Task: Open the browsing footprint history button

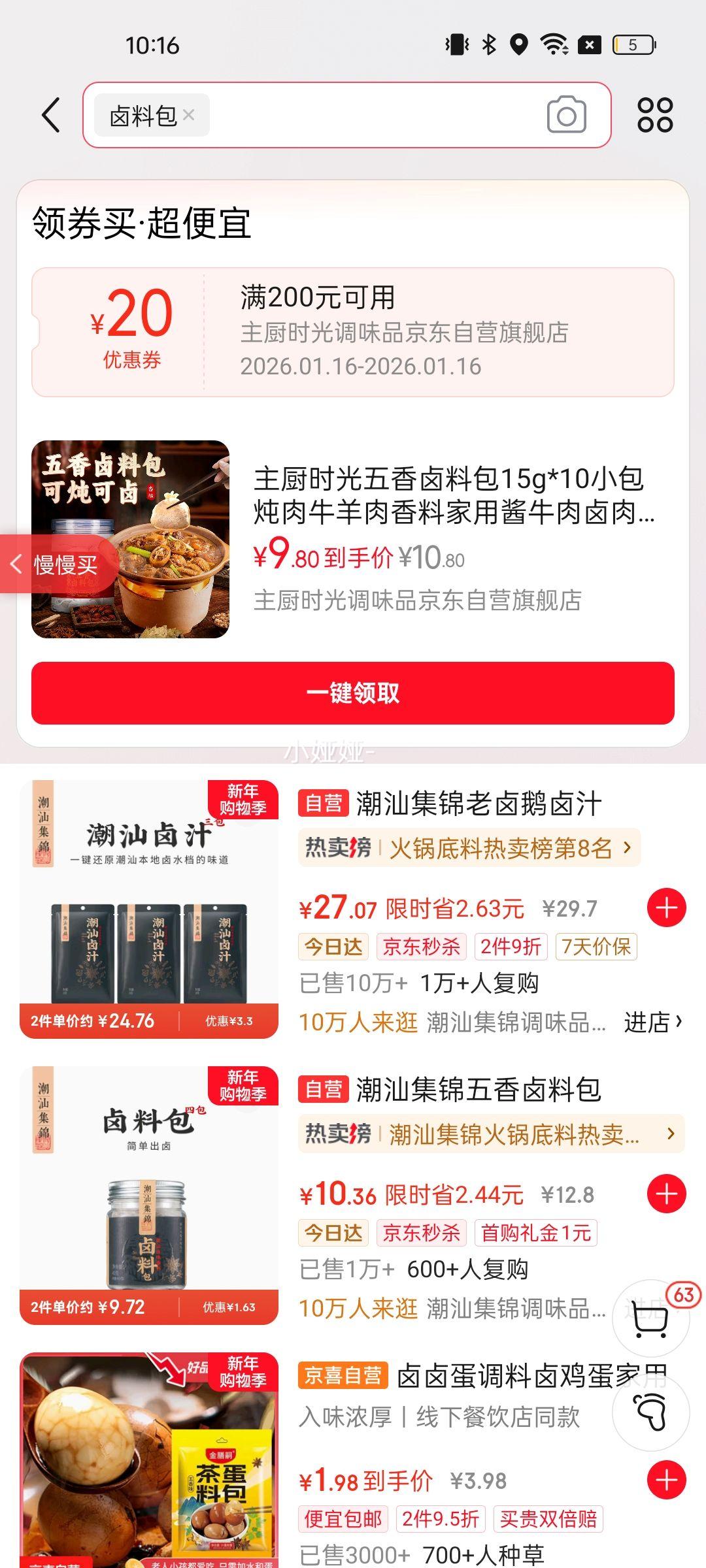Action: point(651,1413)
